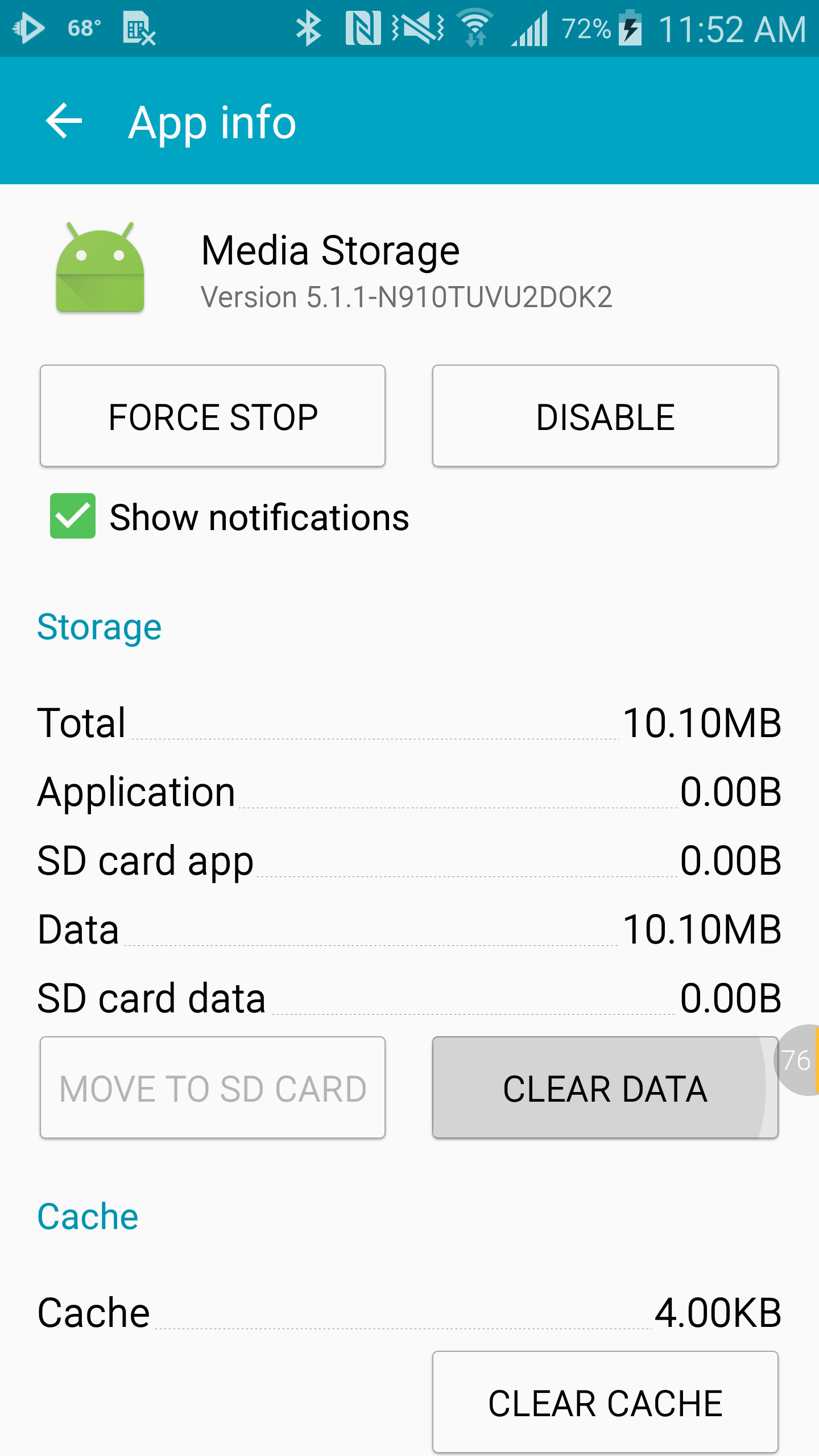819x1456 pixels.
Task: Go back from App info
Action: click(x=64, y=121)
